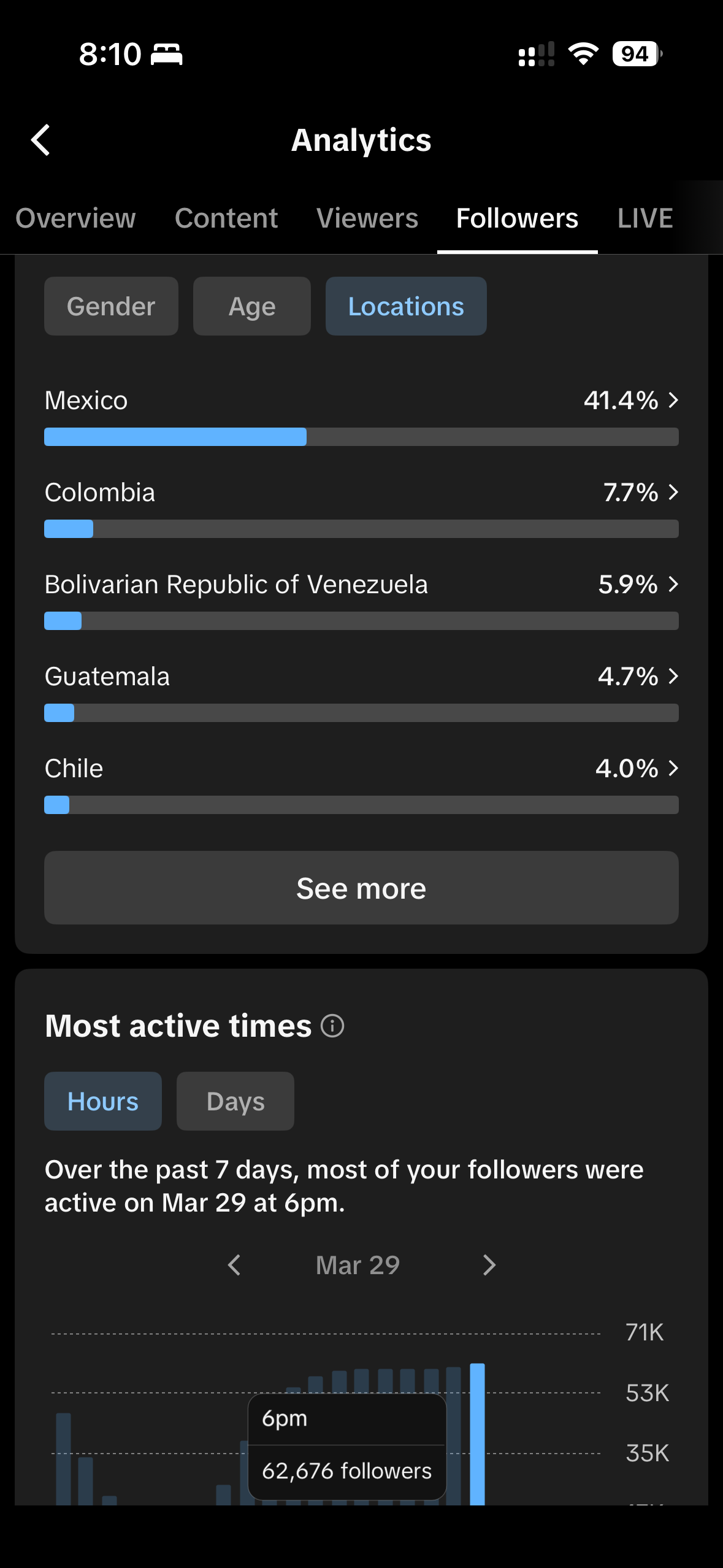Go back from the Analytics page
Screen dimensions: 723x1568
[41, 140]
